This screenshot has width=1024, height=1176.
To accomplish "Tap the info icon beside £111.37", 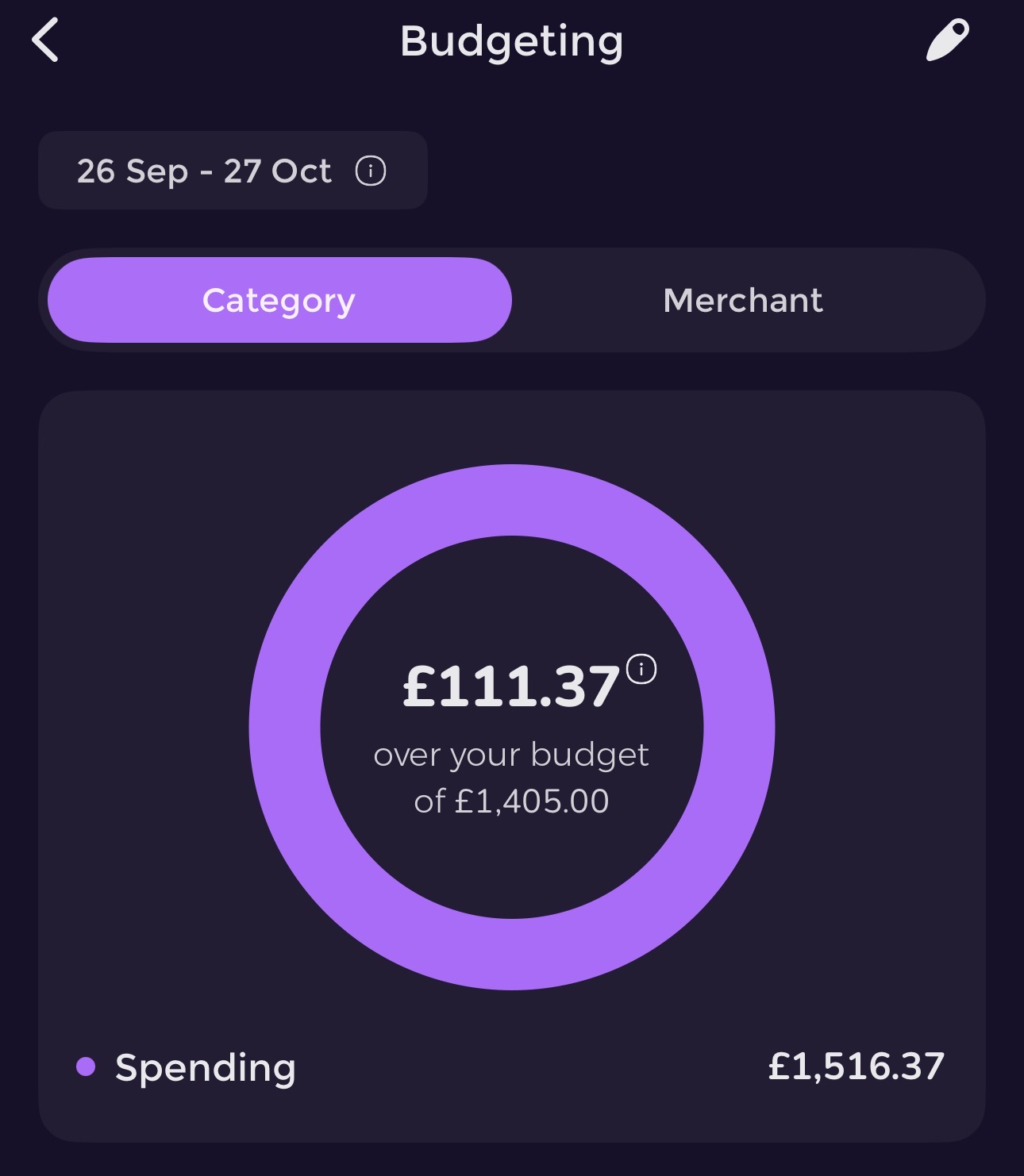I will pyautogui.click(x=641, y=669).
